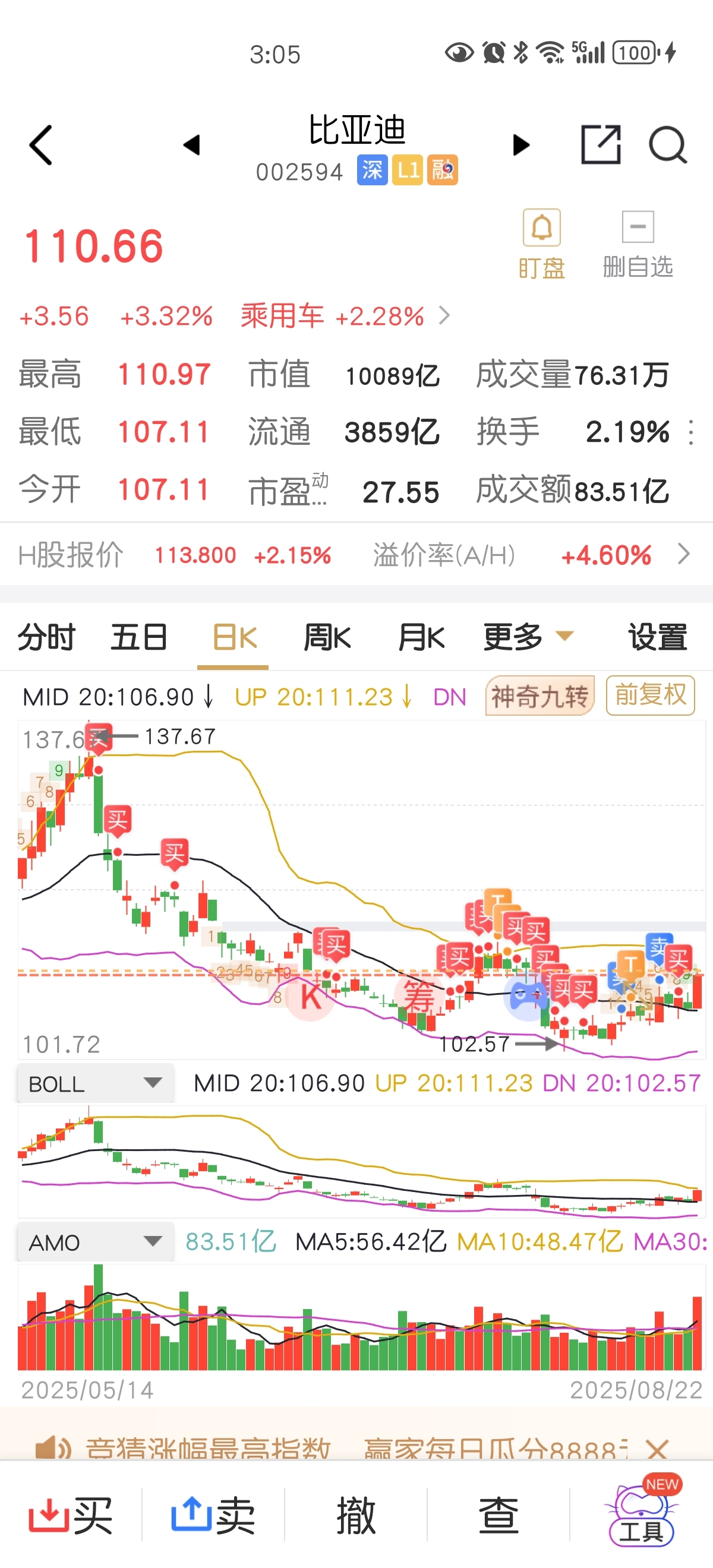Select the 月K chart tab
This screenshot has width=713, height=1568.
point(421,637)
